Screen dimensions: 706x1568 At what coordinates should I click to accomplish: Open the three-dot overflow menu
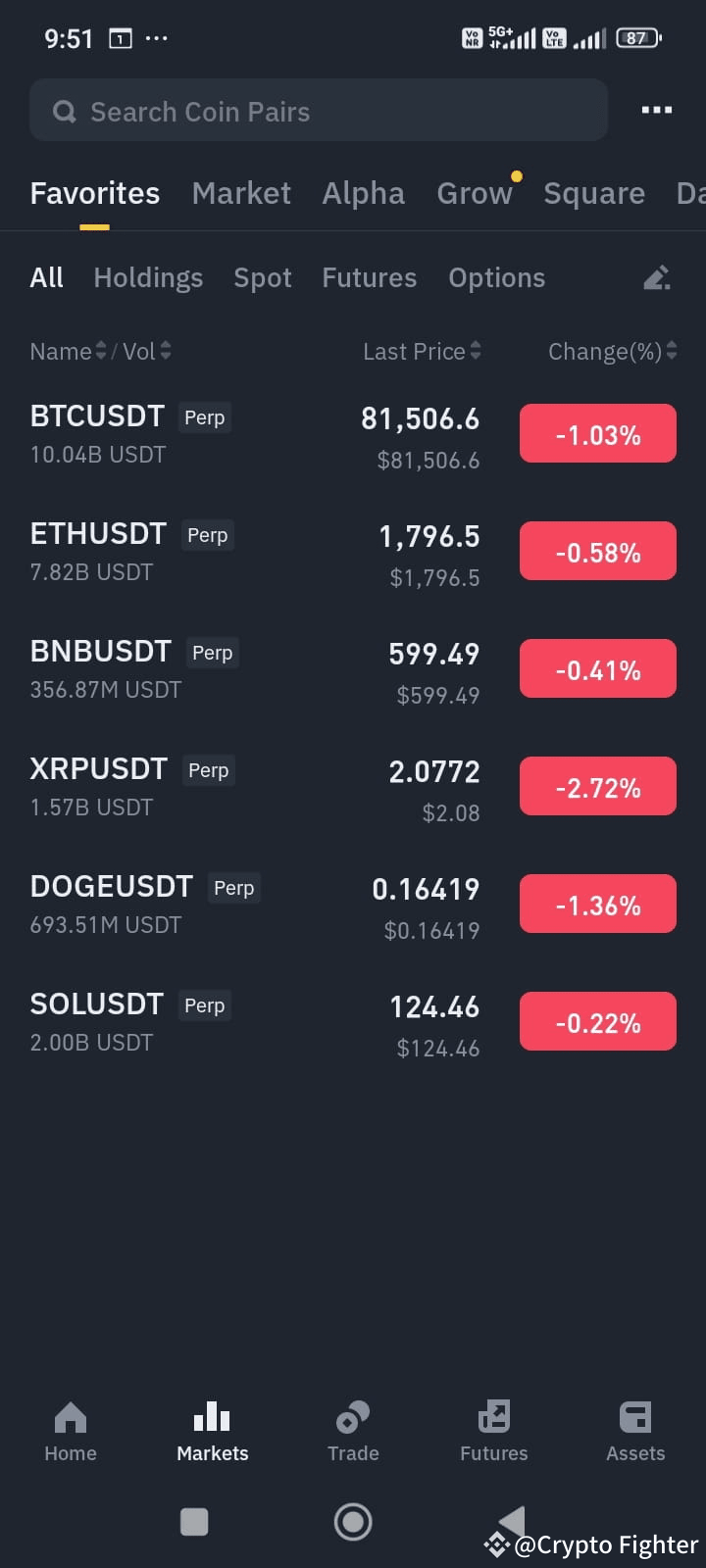point(656,110)
